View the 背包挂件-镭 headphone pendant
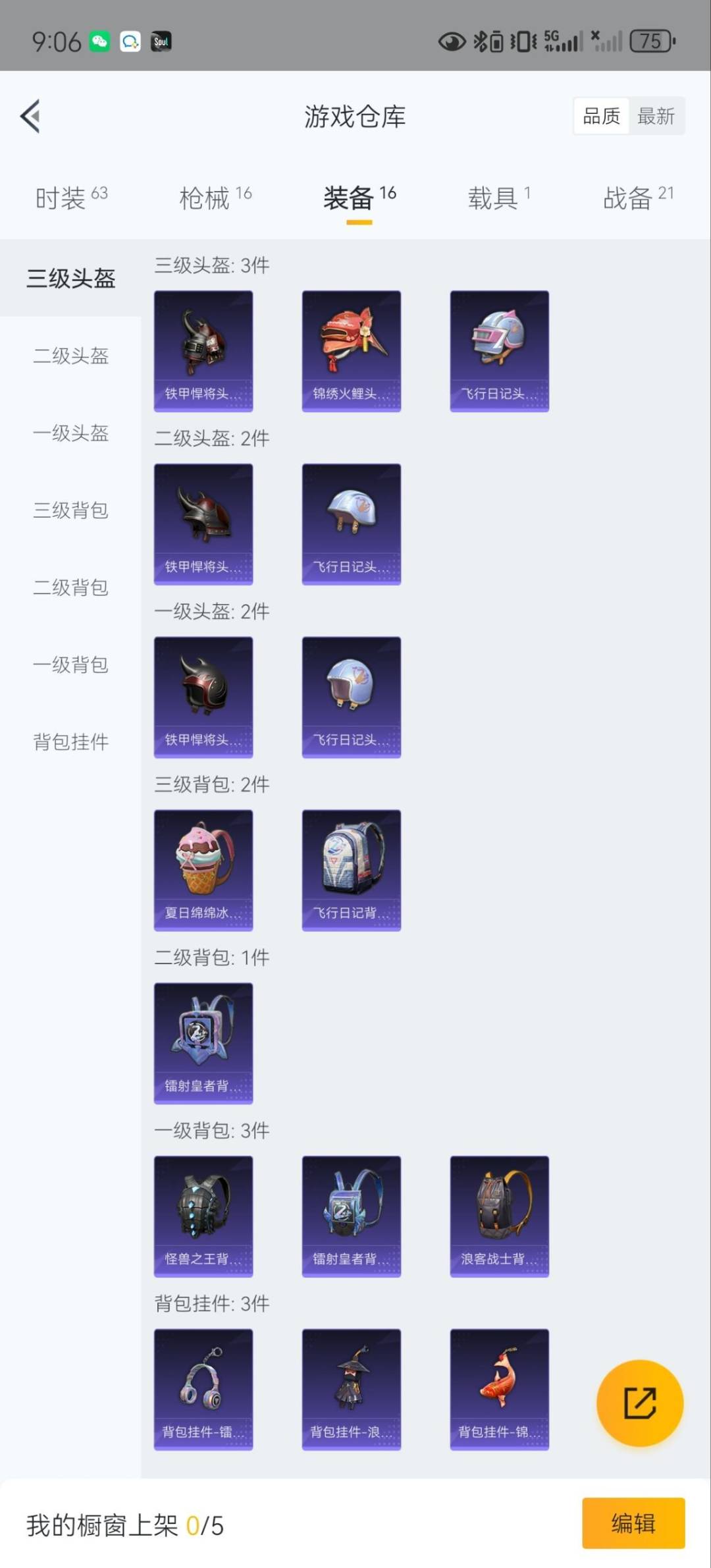This screenshot has height=1568, width=711. pos(203,1389)
